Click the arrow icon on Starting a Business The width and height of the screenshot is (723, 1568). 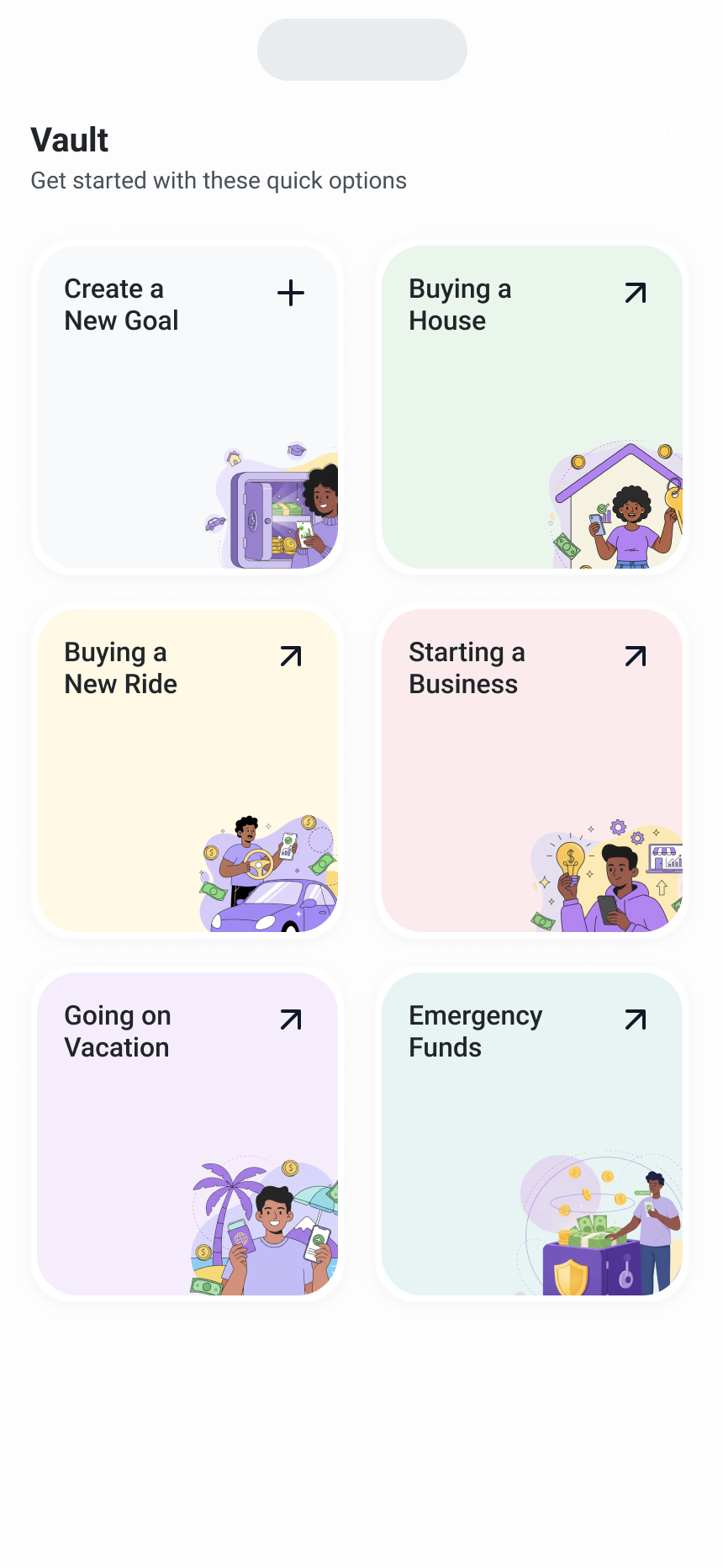635,656
